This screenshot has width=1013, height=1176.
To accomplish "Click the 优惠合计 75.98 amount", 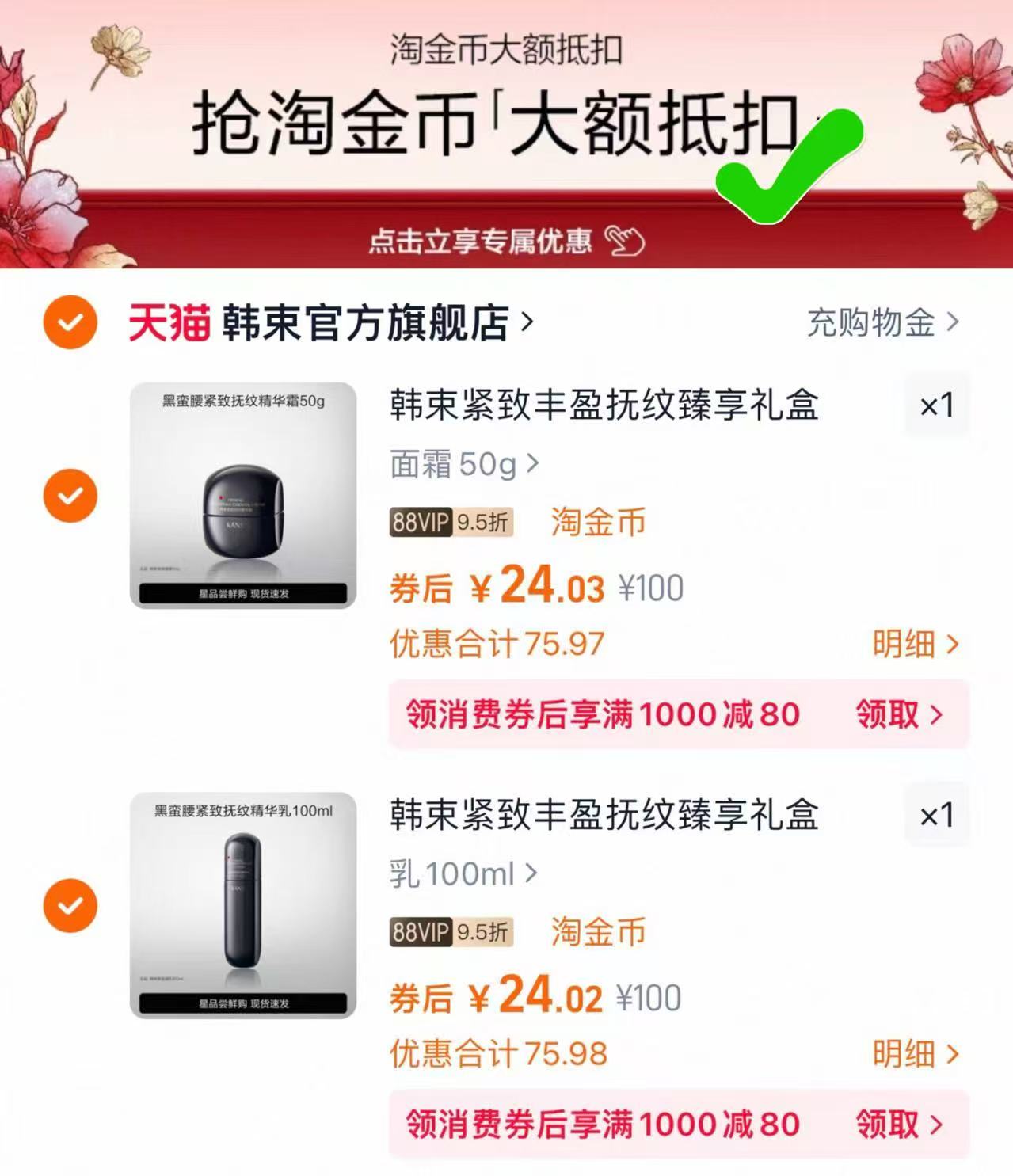I will [497, 1055].
